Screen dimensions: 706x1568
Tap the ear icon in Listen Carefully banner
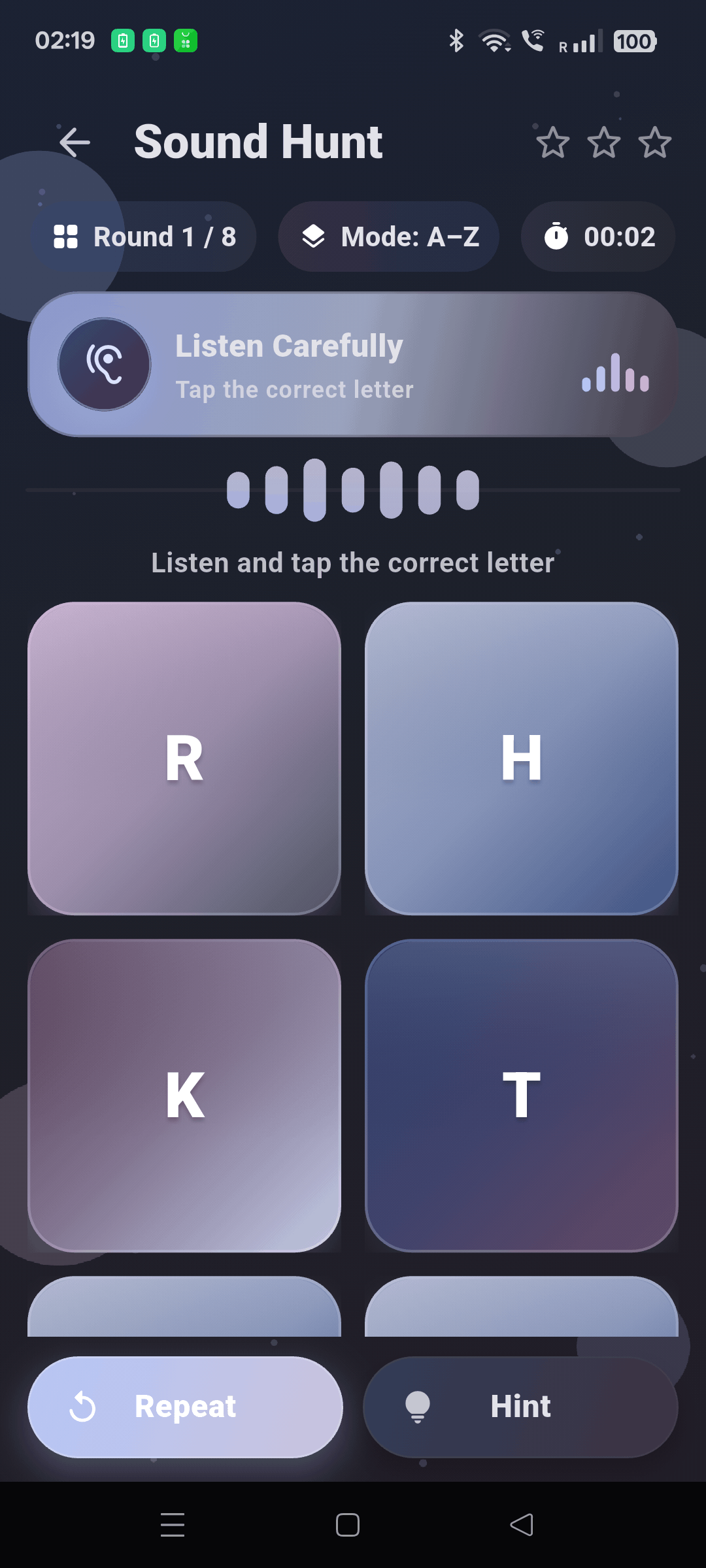(104, 365)
